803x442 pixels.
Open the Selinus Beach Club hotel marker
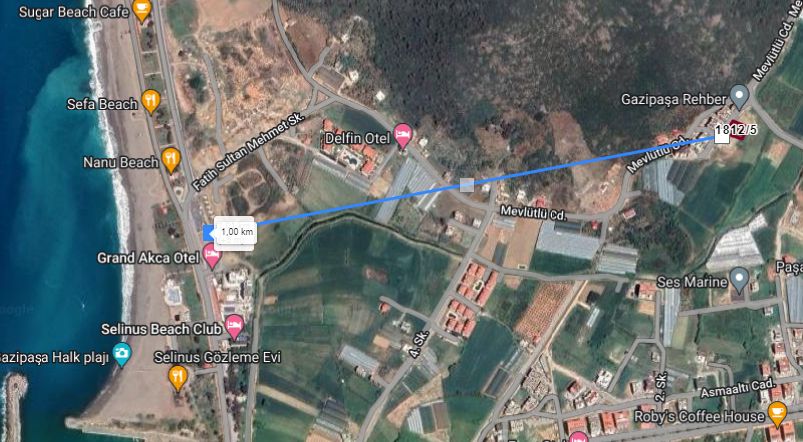coord(234,324)
